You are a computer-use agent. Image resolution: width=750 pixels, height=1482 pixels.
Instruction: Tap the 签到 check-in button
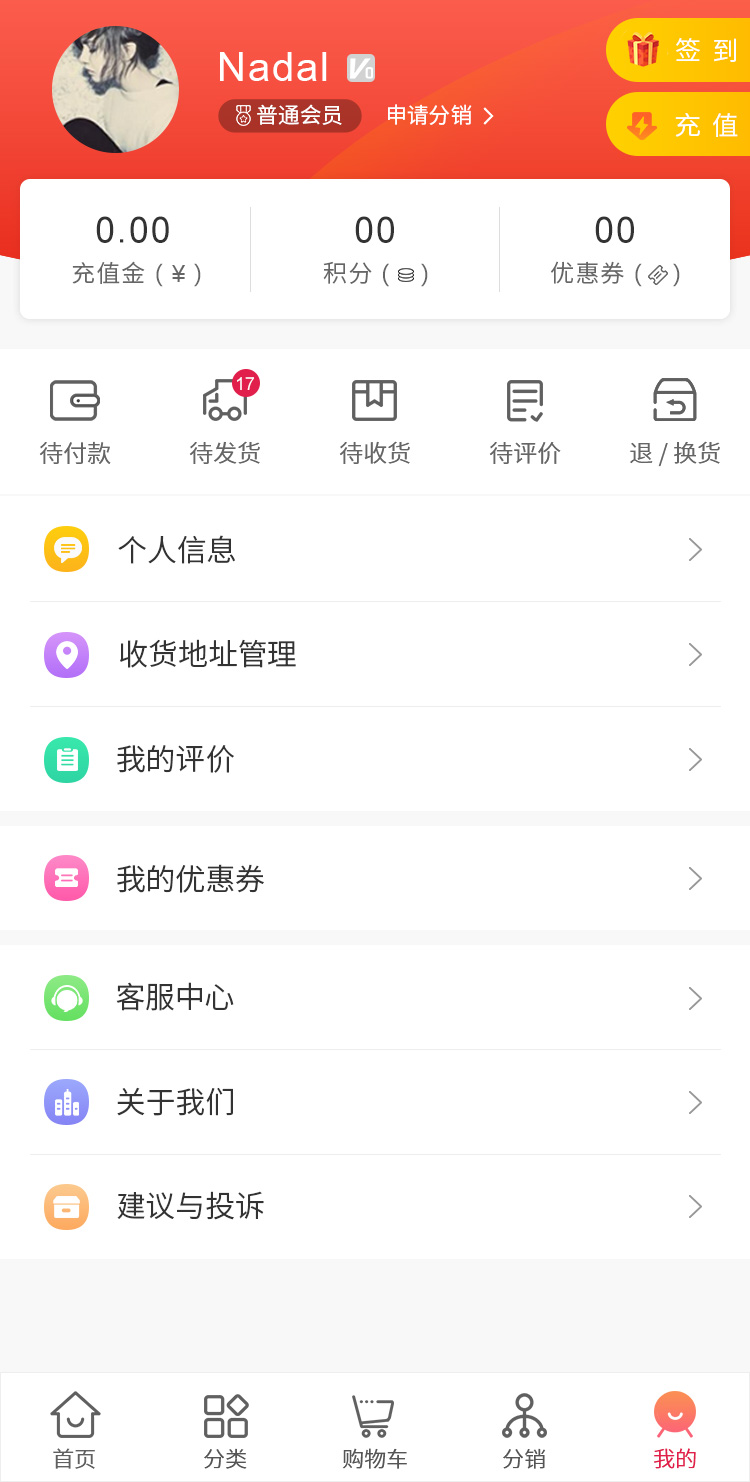pos(682,50)
